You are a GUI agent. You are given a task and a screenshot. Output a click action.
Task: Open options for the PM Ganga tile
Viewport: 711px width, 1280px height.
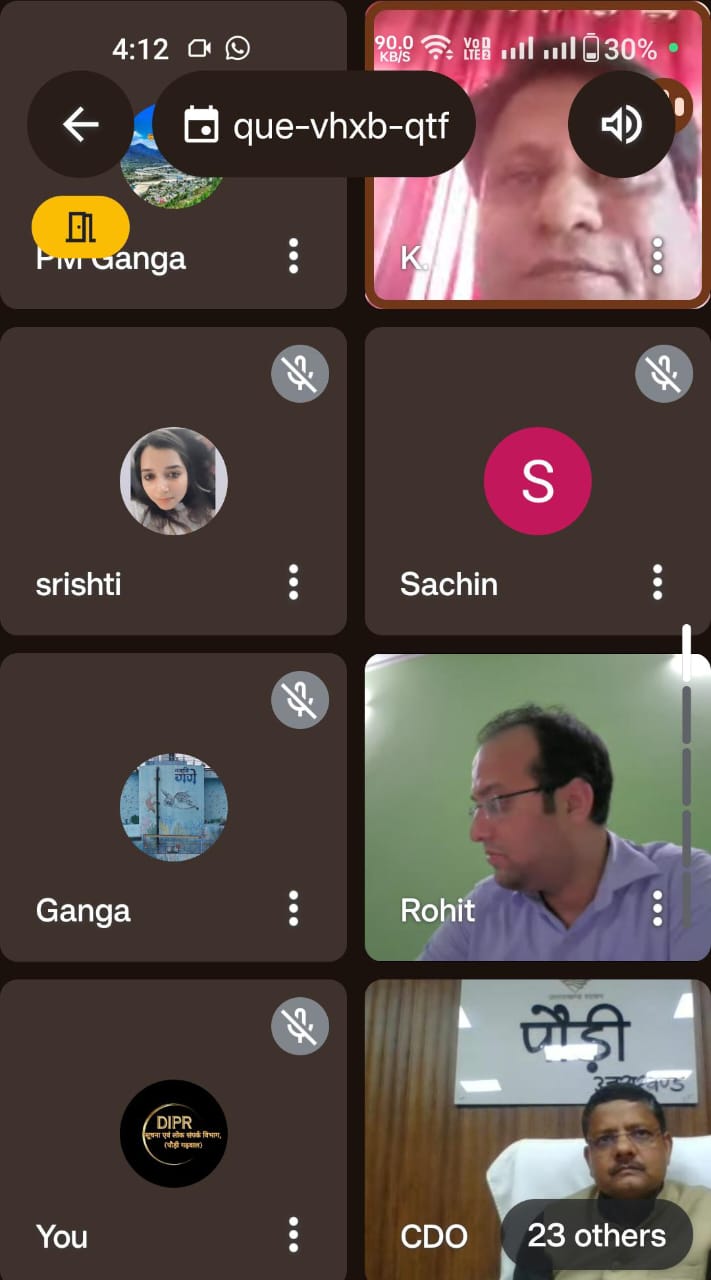[293, 256]
